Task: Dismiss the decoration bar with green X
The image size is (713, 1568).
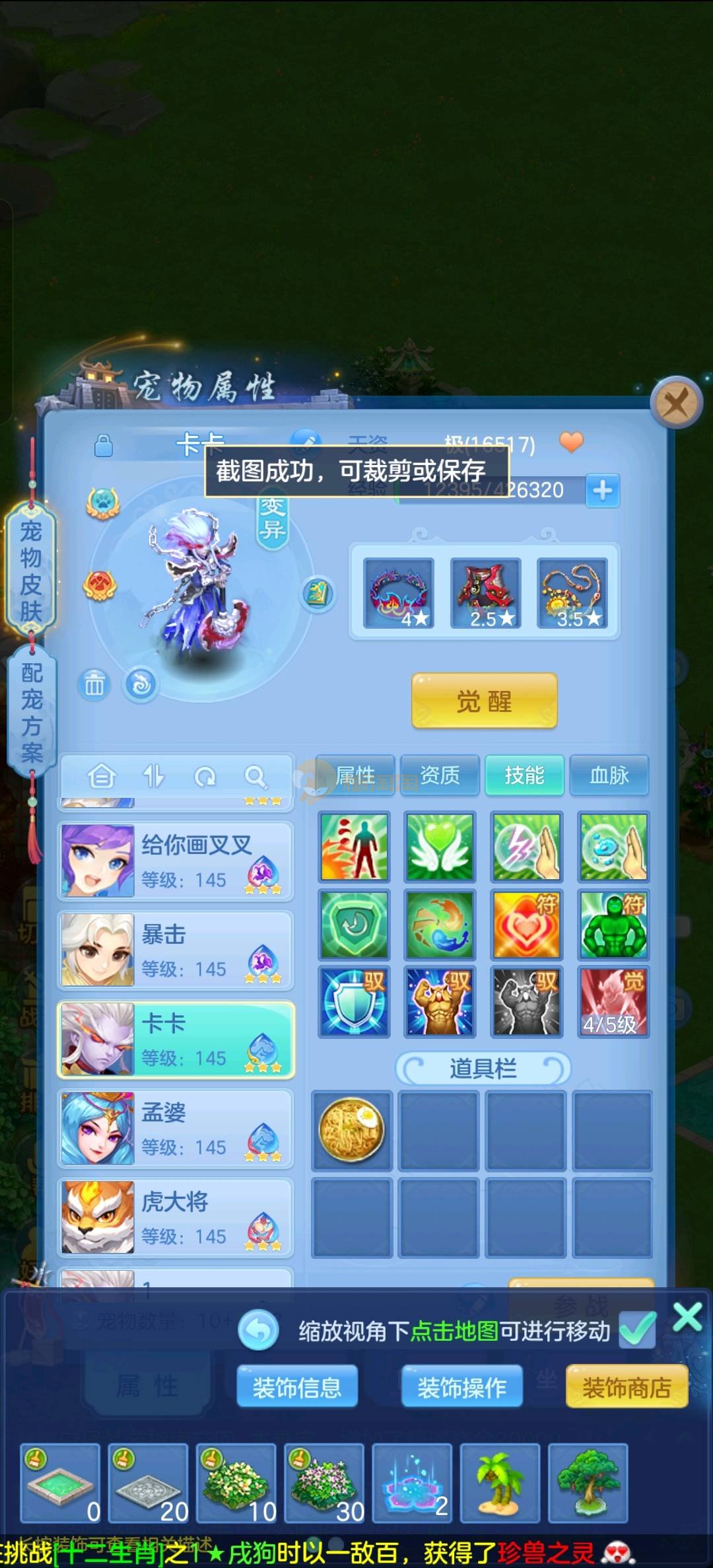Action: coord(687,1318)
